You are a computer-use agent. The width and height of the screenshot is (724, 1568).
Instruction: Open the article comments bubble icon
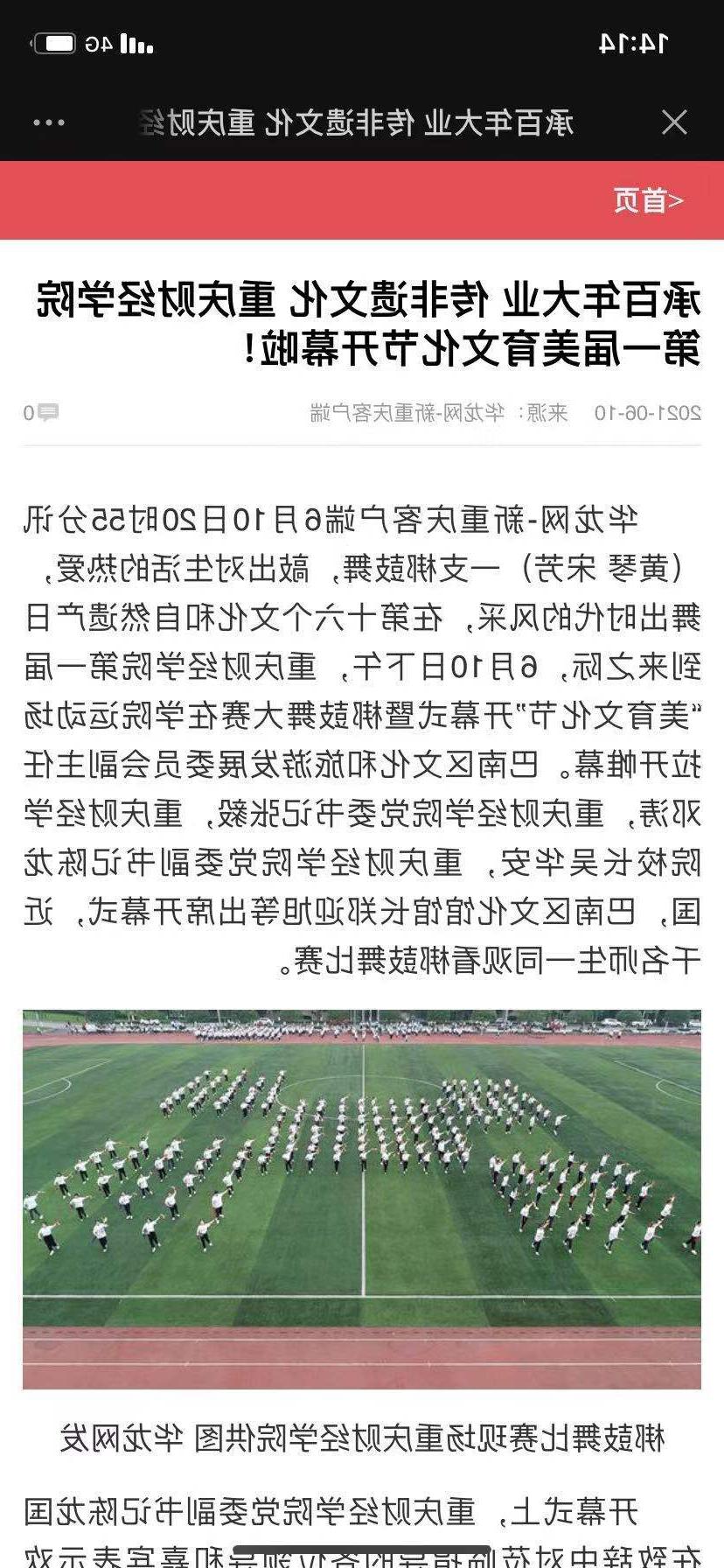[47, 412]
